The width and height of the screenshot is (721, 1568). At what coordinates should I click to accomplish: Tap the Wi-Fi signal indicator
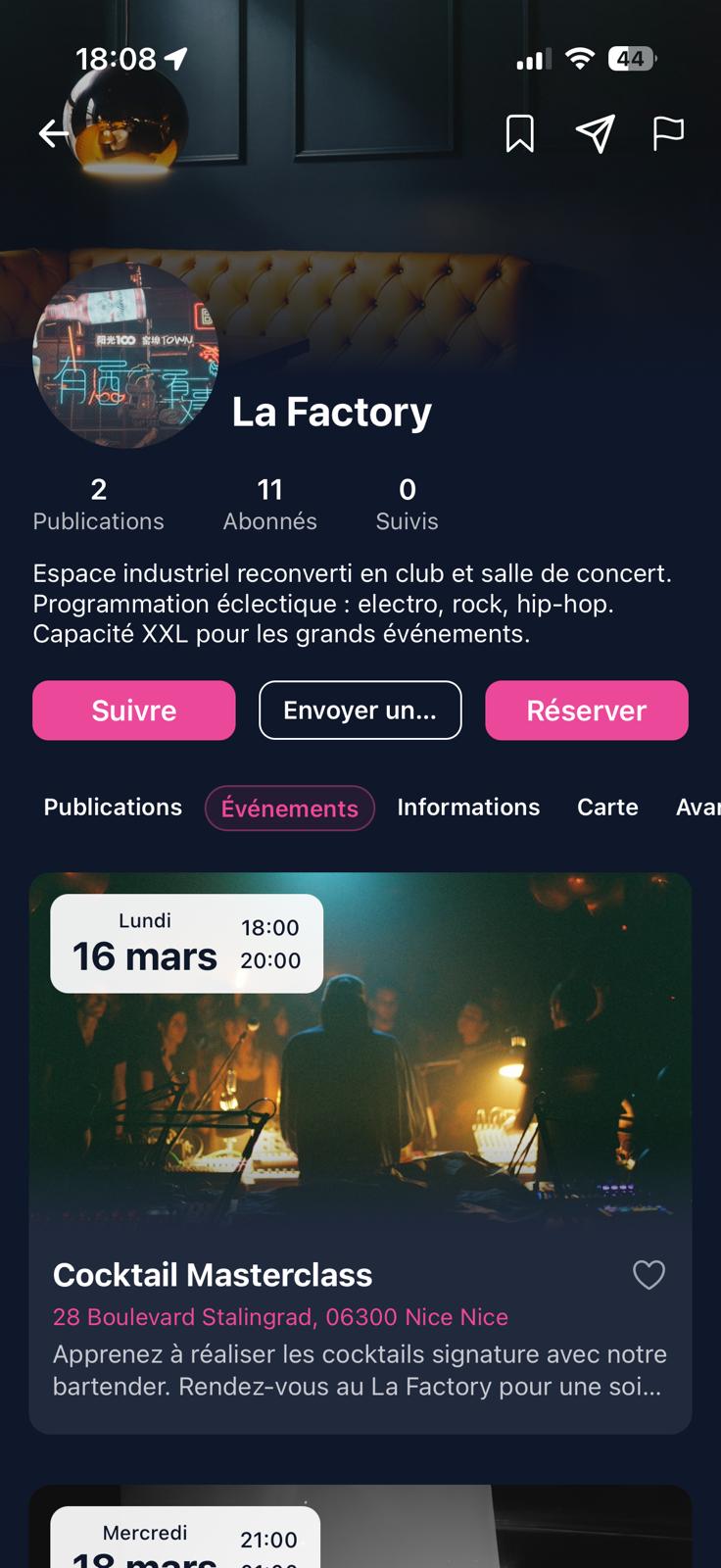(x=578, y=58)
